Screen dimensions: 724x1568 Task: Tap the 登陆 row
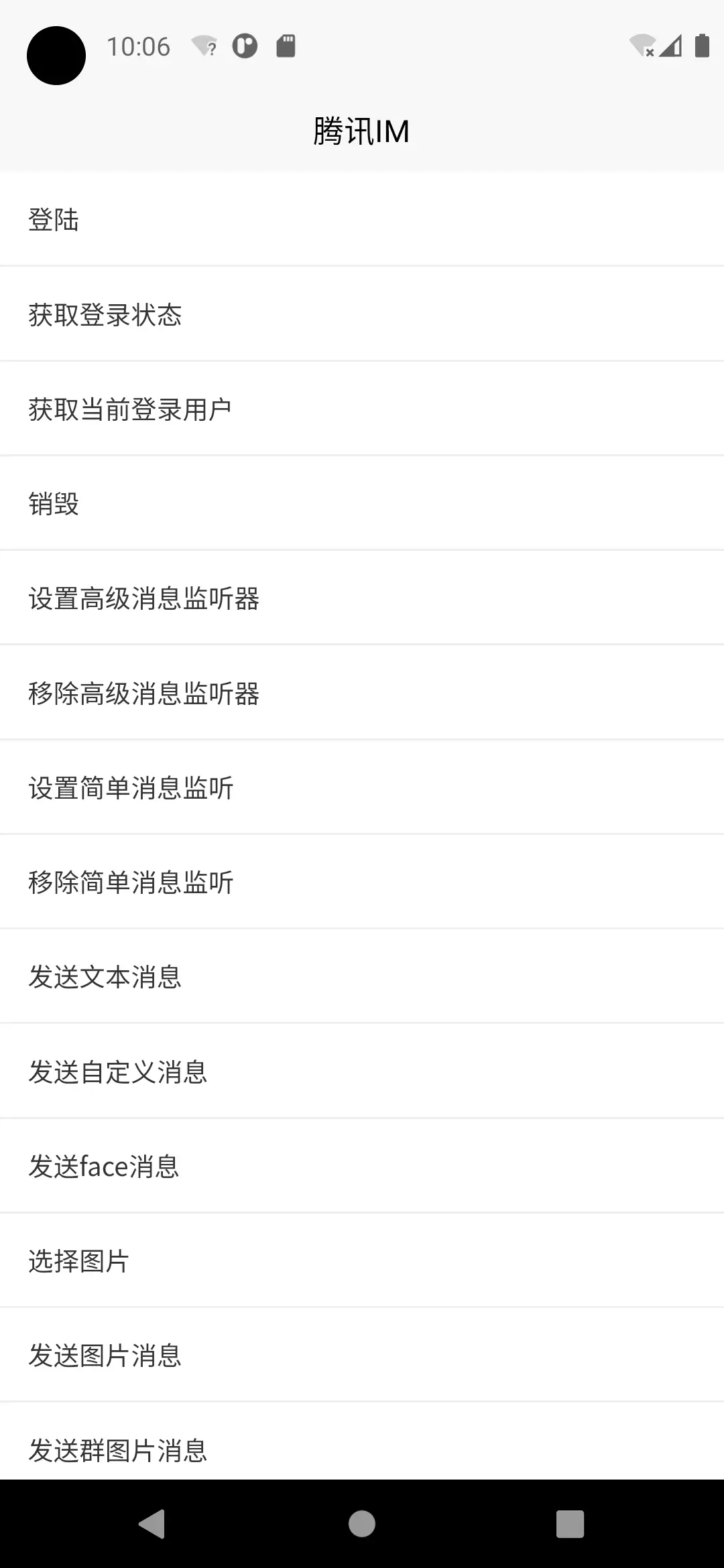[x=362, y=219]
